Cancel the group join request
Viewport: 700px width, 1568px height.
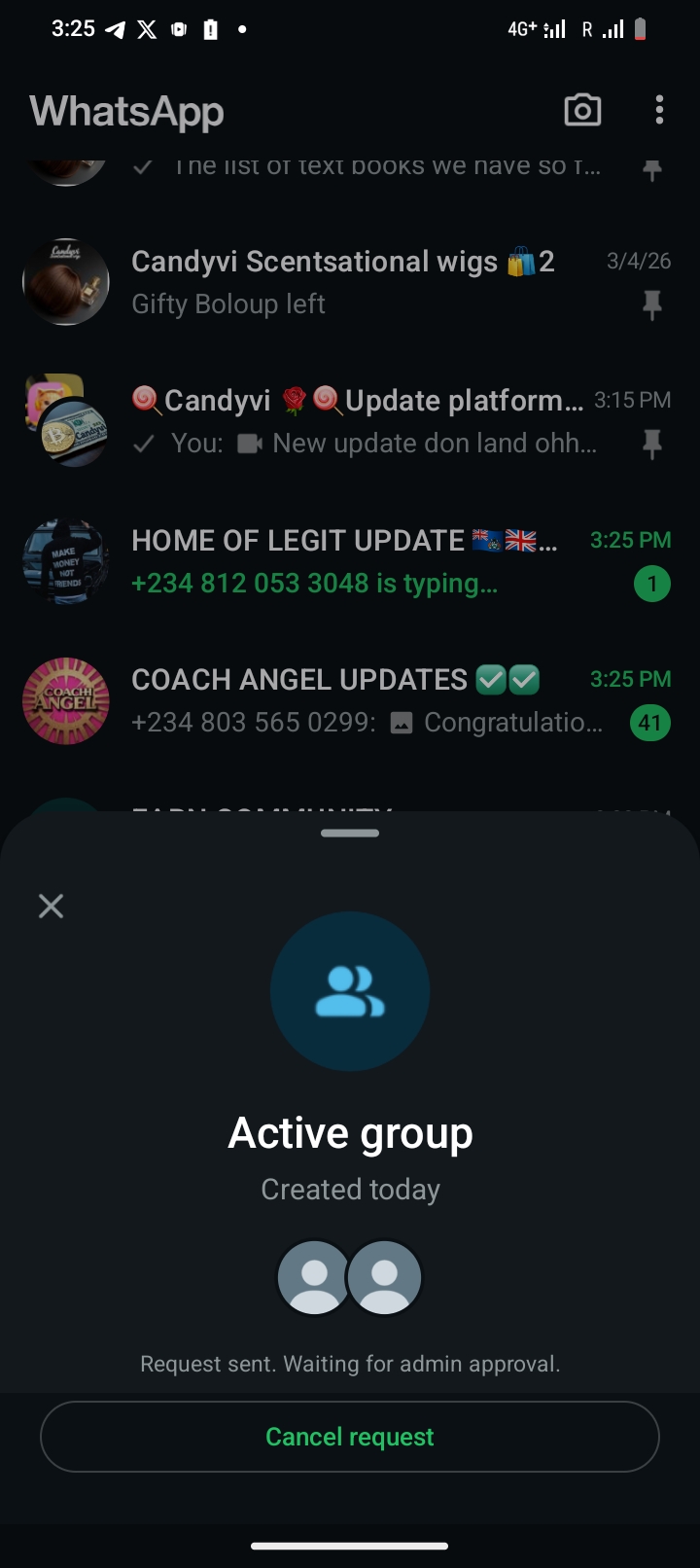coord(350,1437)
